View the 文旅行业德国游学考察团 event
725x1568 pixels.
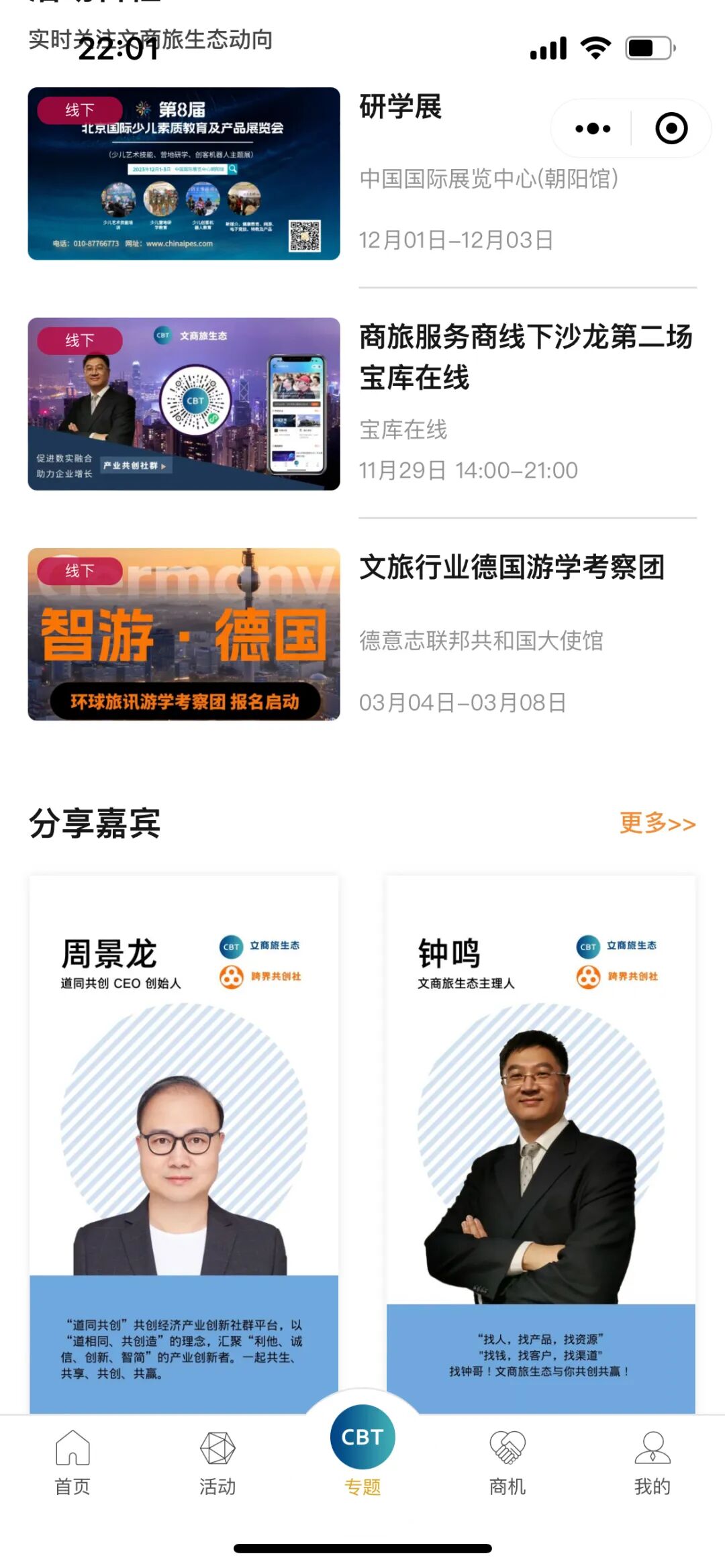coord(512,568)
